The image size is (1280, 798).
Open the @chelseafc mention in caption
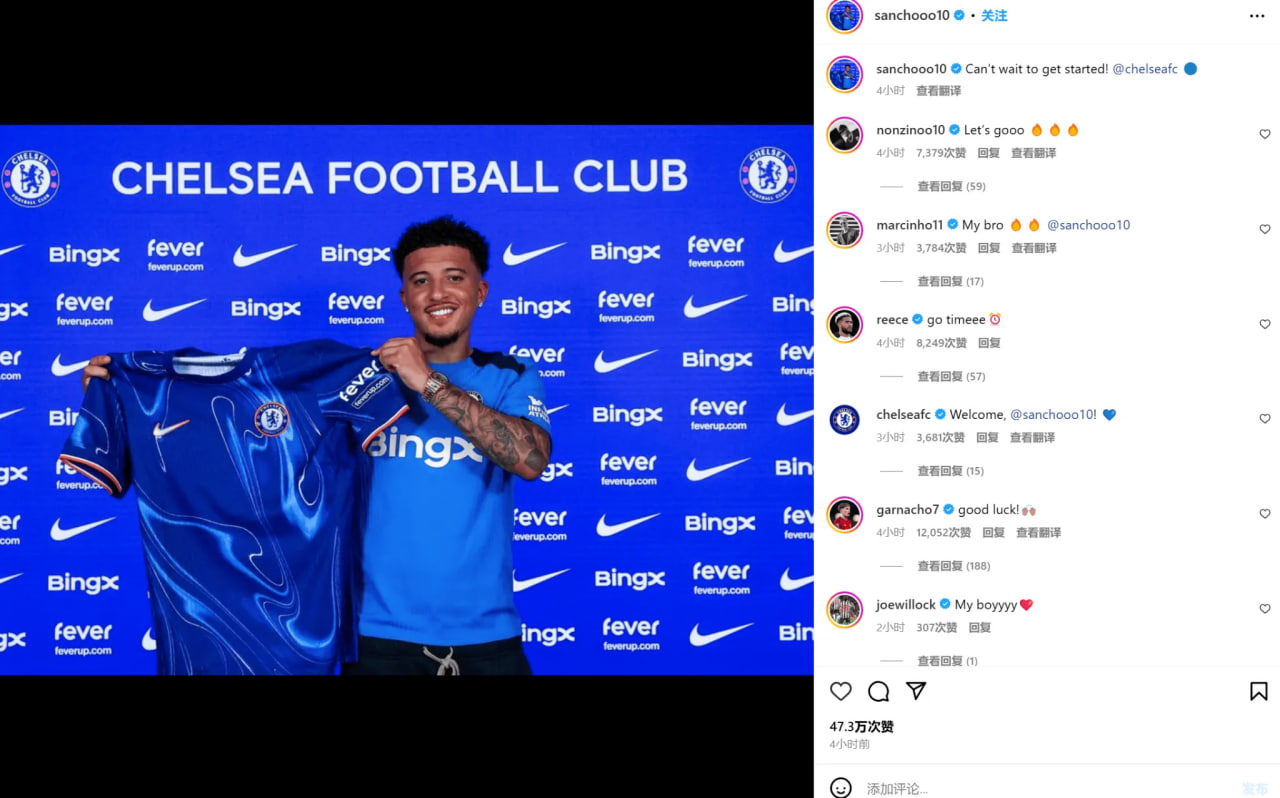1145,69
